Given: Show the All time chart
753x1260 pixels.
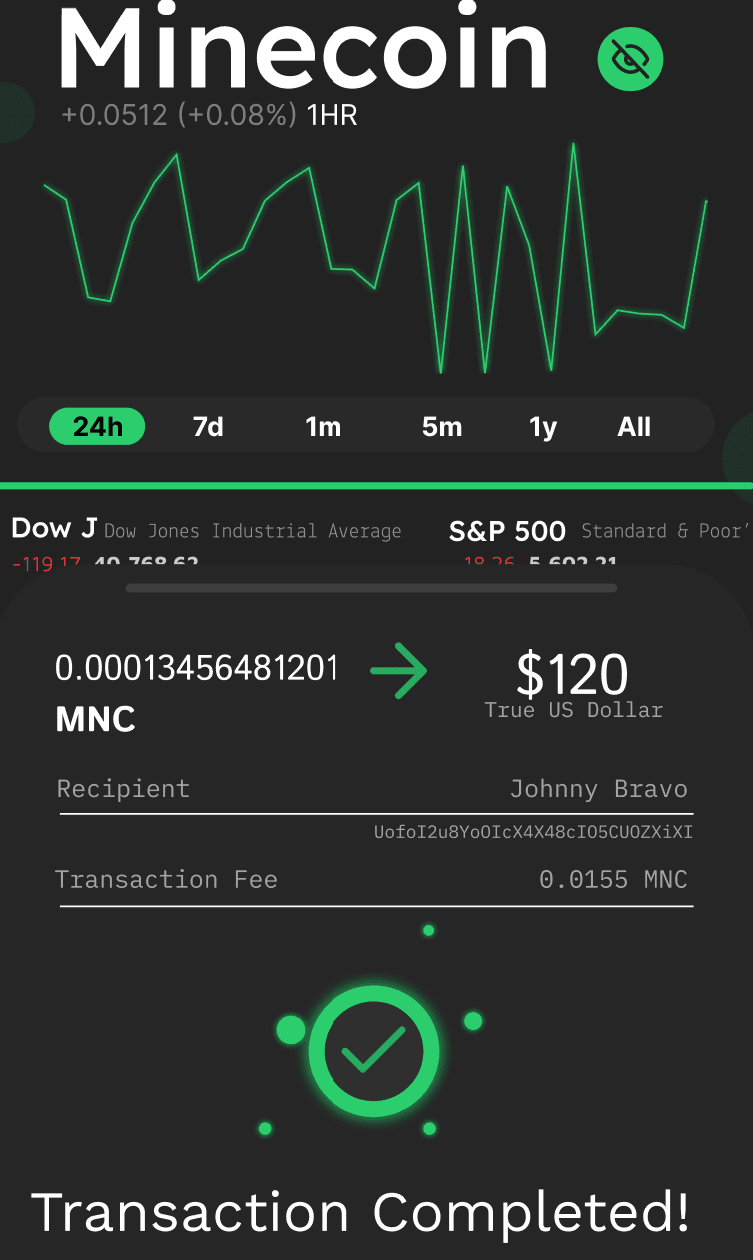Looking at the screenshot, I should 634,427.
